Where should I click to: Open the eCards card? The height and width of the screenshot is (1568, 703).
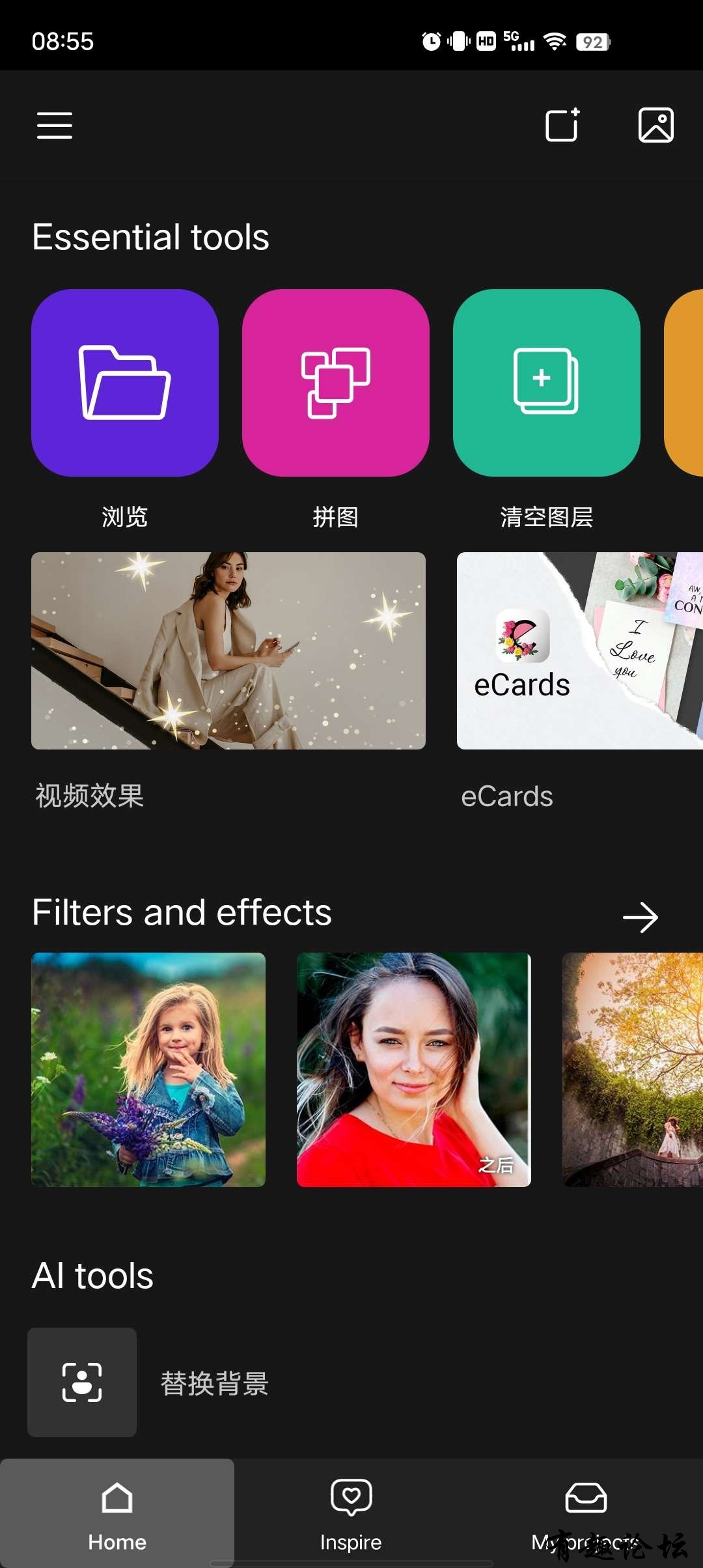tap(579, 651)
